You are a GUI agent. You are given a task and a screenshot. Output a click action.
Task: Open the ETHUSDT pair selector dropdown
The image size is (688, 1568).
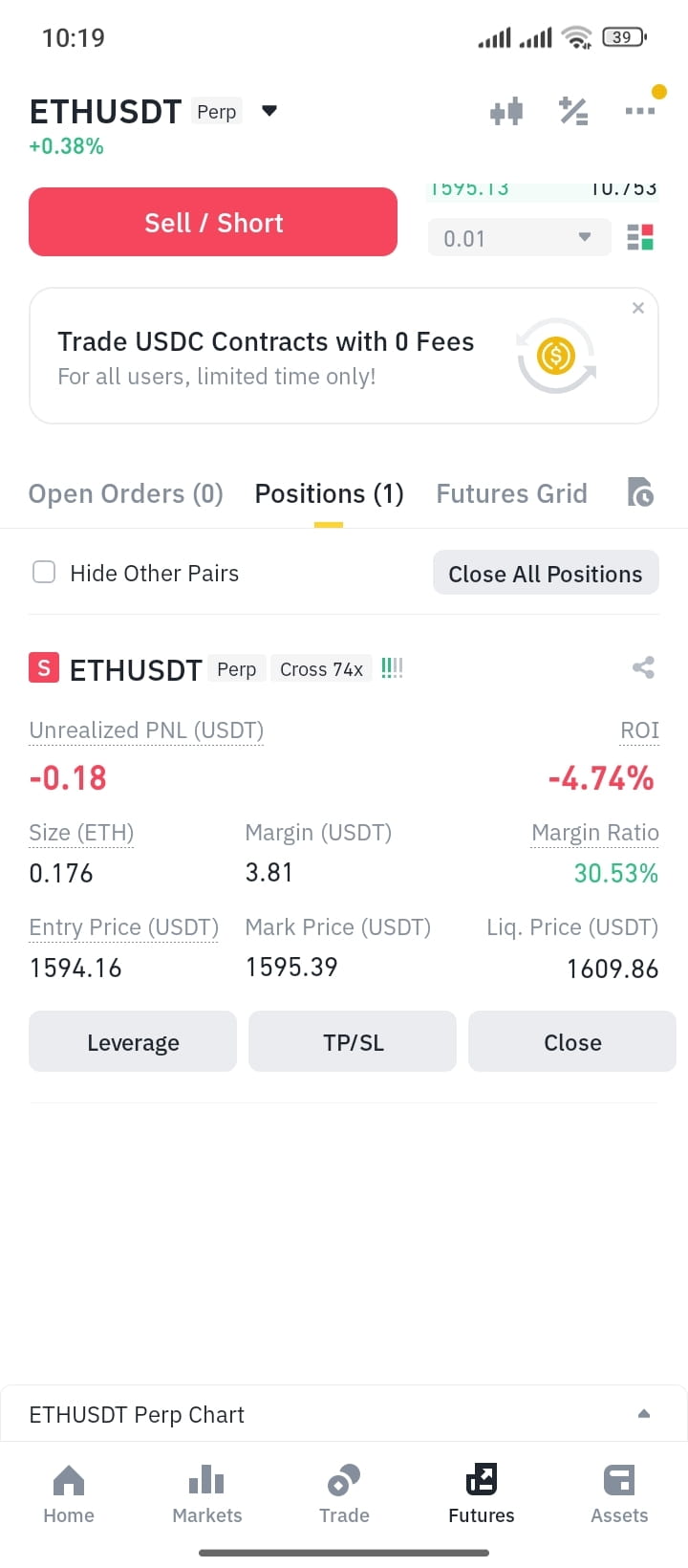[x=269, y=111]
